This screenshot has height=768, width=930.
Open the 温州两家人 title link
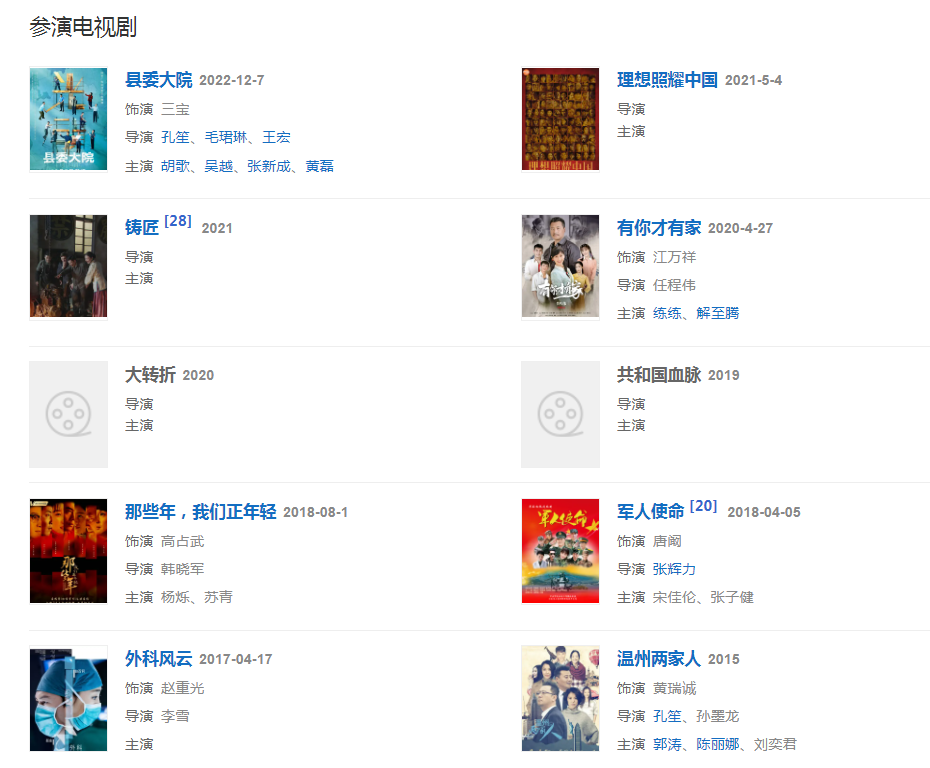[658, 659]
